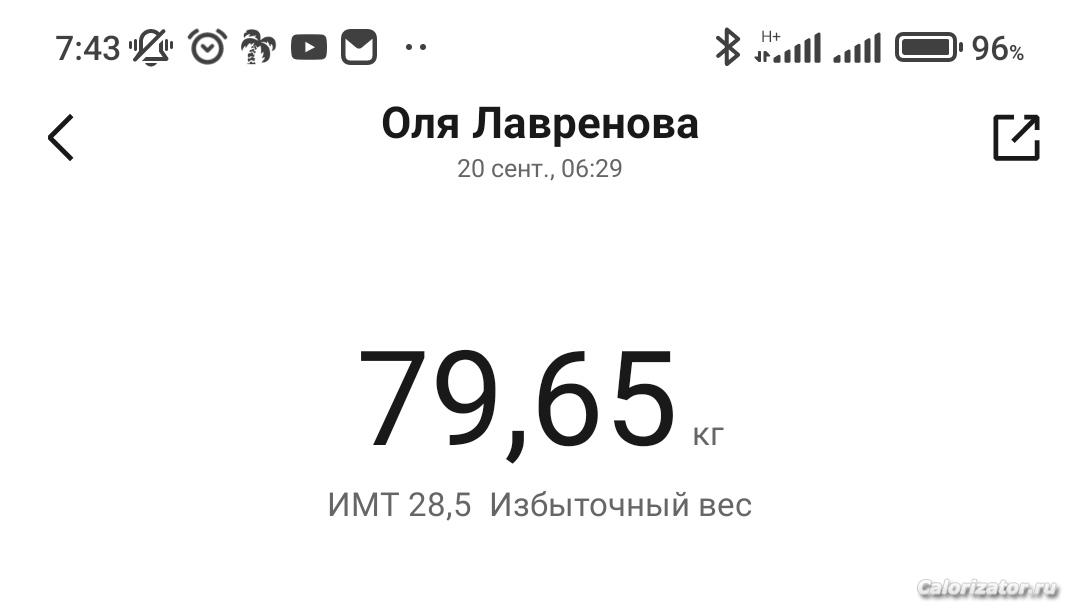Screen dimensions: 1080x609
Task: Go back from Оля Лавренова's weight screen
Action: 61,137
